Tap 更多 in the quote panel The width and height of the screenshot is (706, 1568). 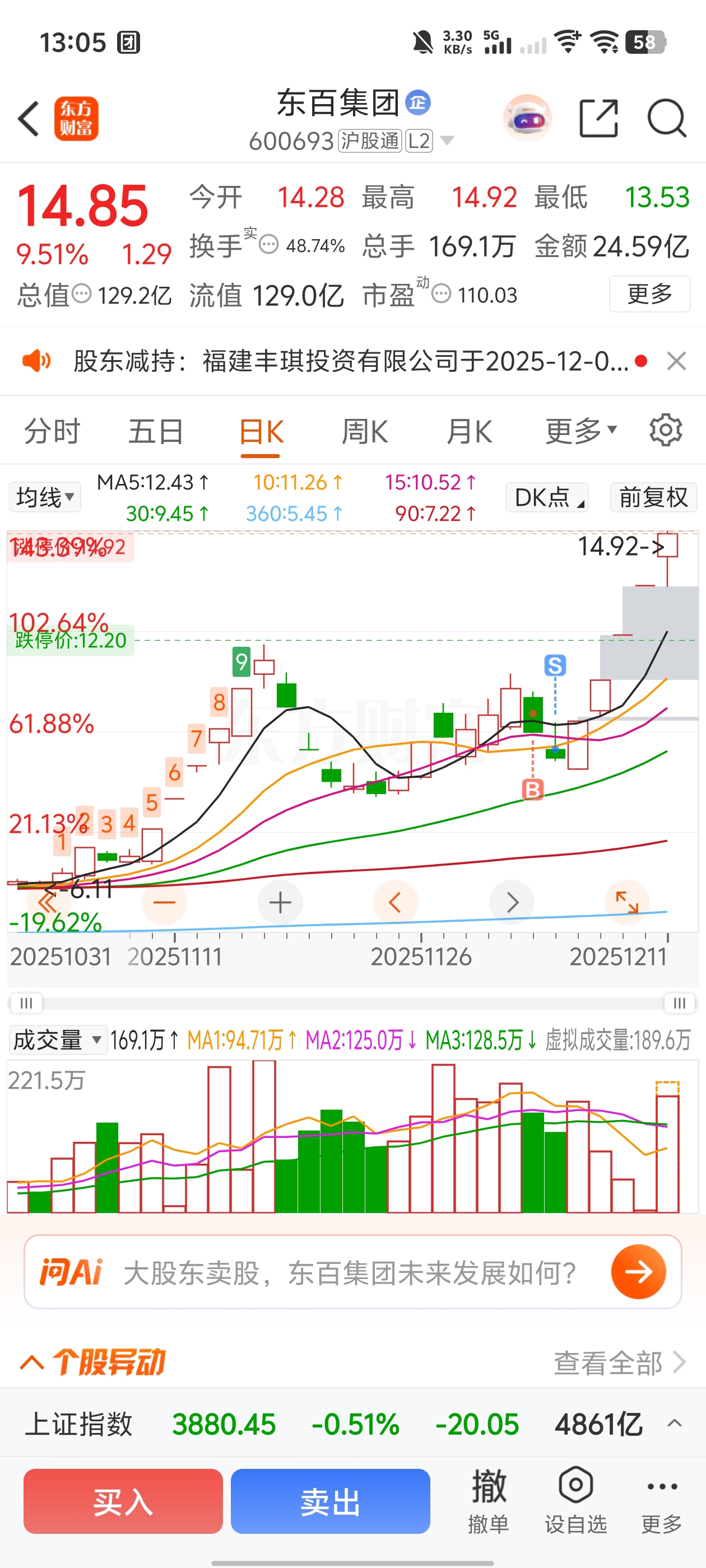tap(649, 295)
